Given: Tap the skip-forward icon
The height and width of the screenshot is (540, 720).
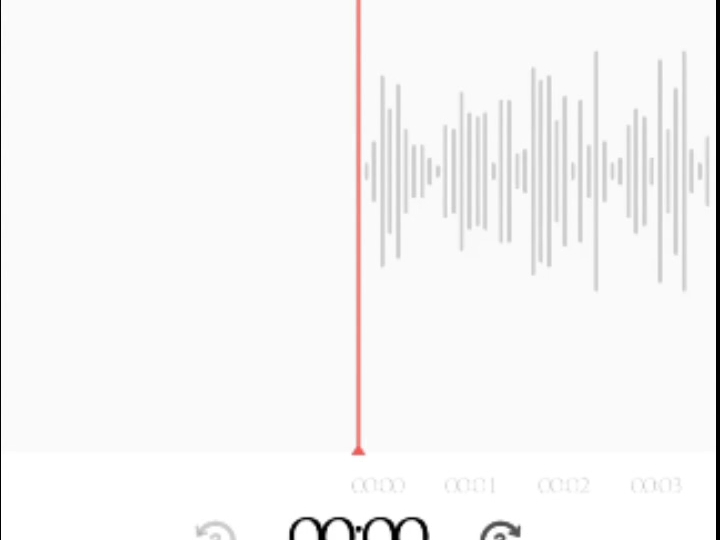Looking at the screenshot, I should (x=500, y=531).
